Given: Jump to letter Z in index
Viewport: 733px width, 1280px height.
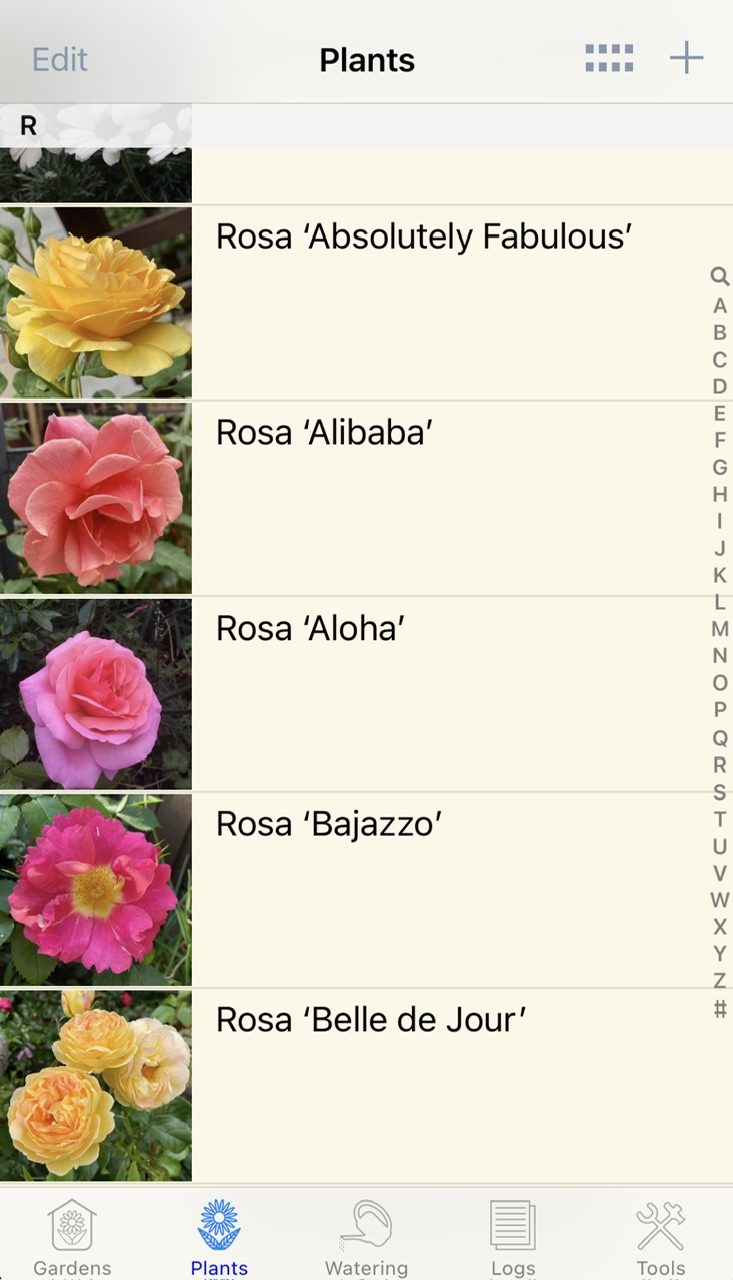Looking at the screenshot, I should [719, 981].
